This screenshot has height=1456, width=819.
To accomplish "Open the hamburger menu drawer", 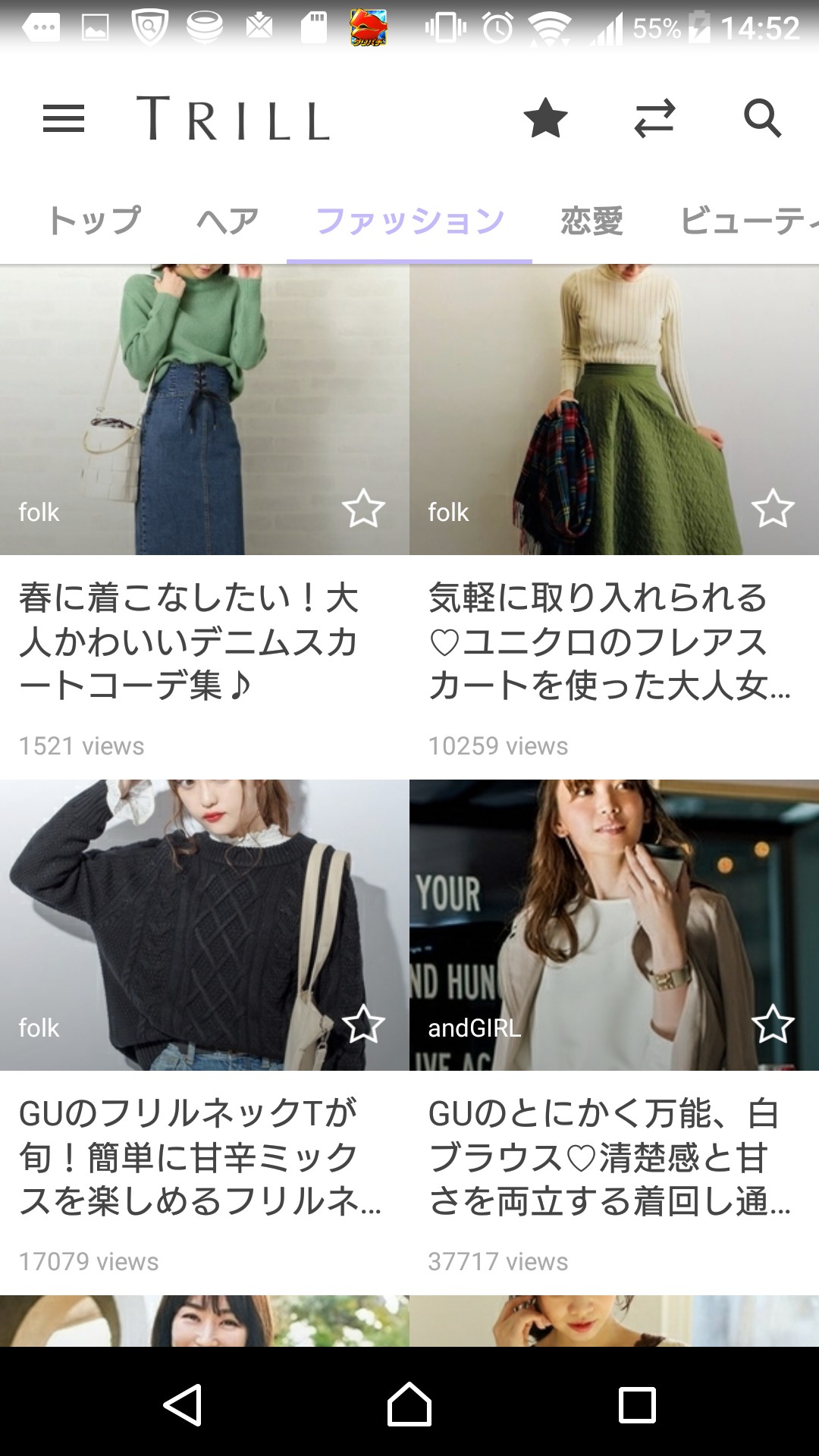I will (64, 119).
